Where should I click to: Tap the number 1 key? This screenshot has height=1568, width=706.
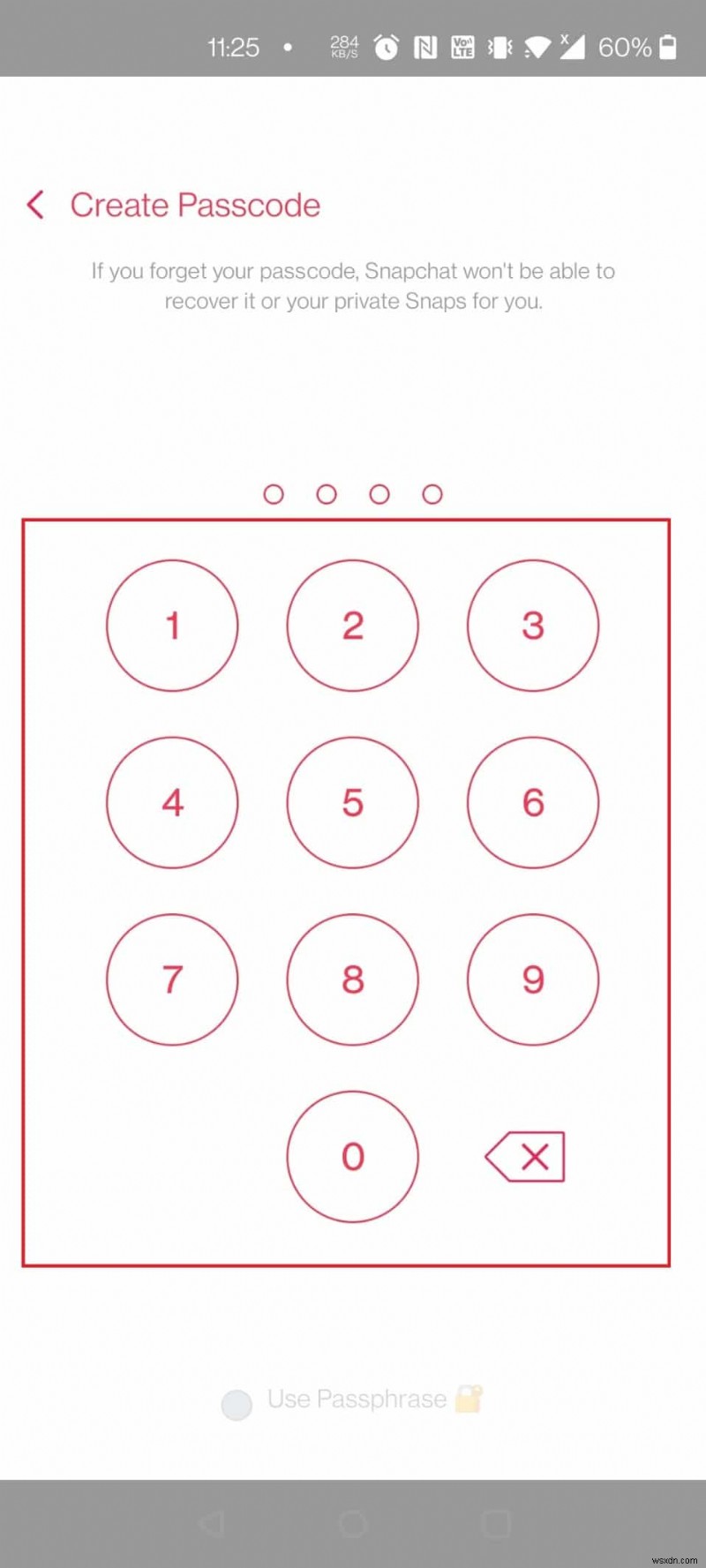(172, 625)
